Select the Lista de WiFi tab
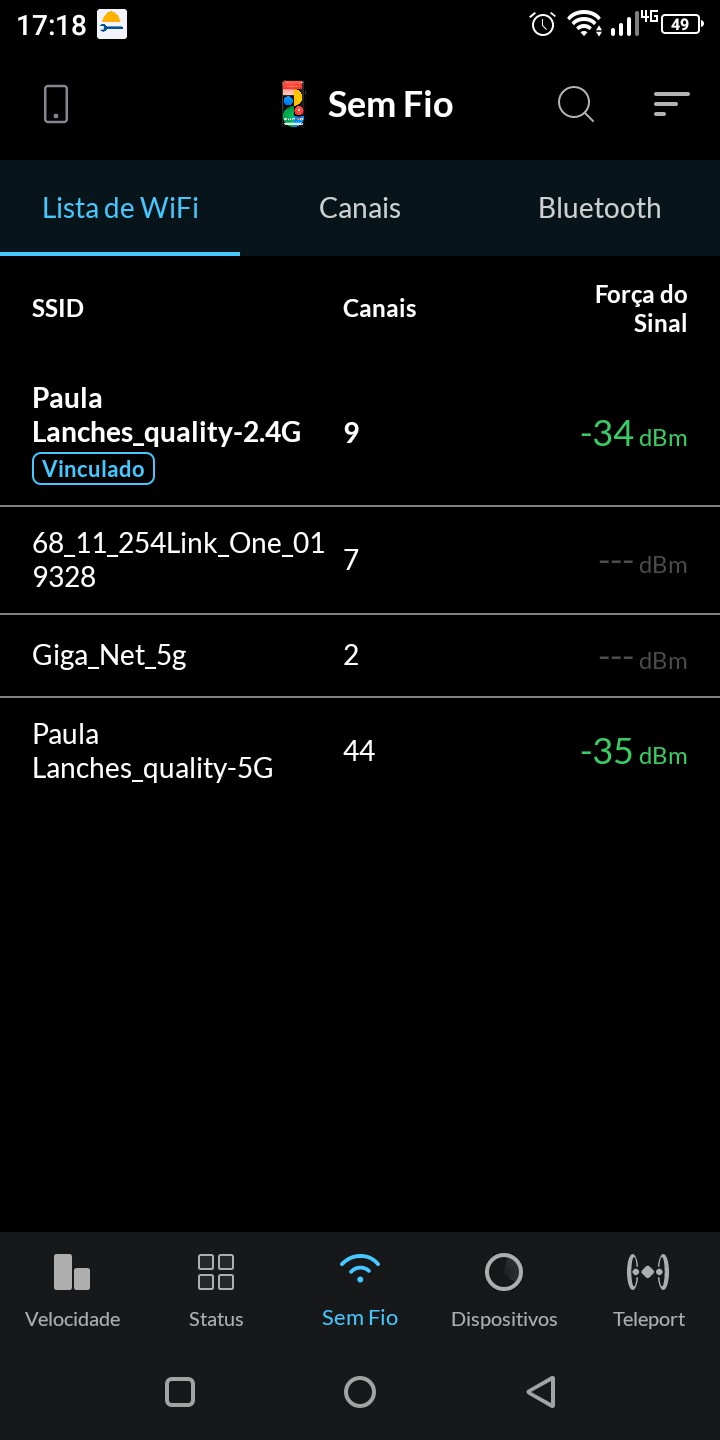 pyautogui.click(x=120, y=208)
